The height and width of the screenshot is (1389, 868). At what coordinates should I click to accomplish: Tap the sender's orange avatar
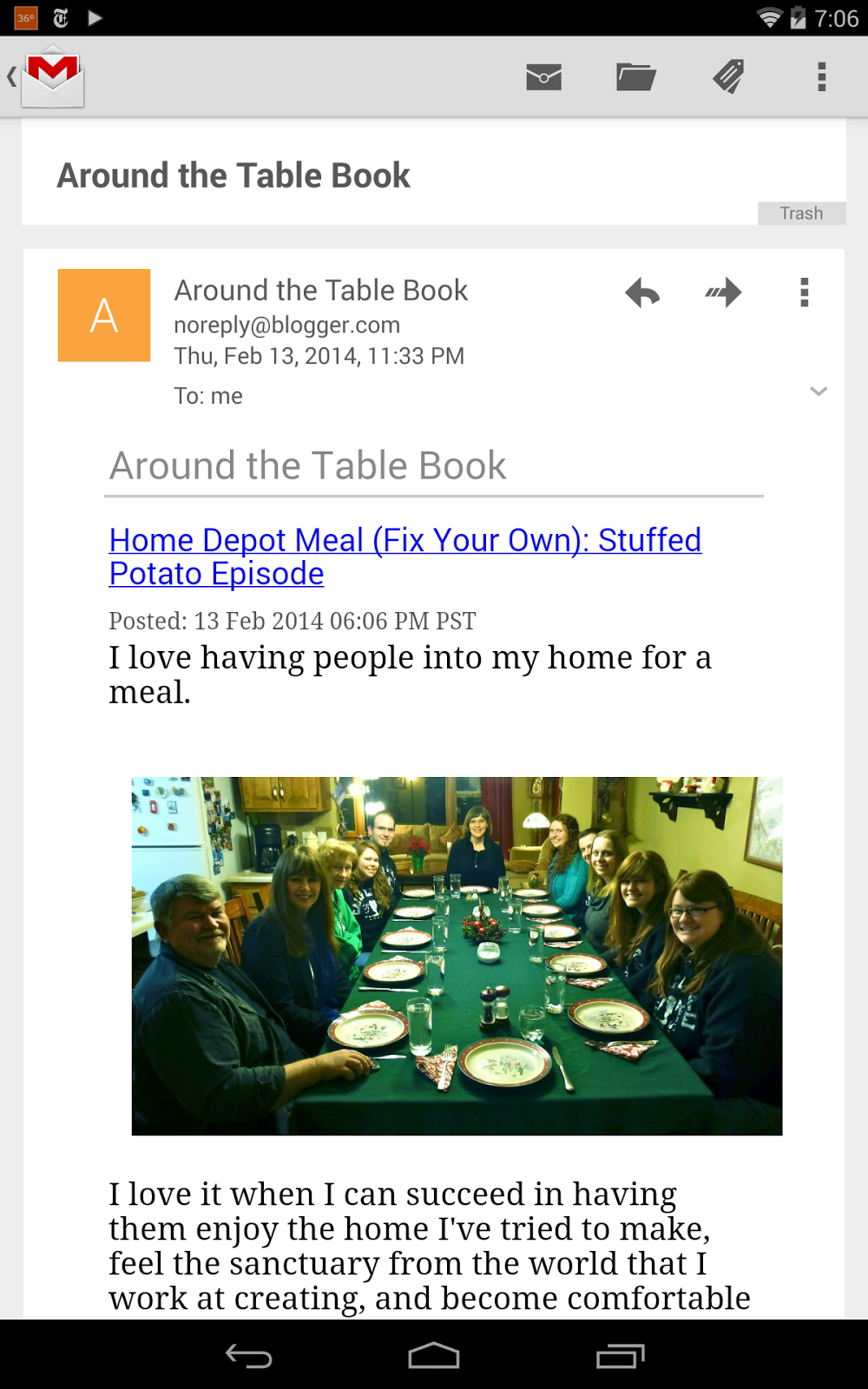[104, 315]
